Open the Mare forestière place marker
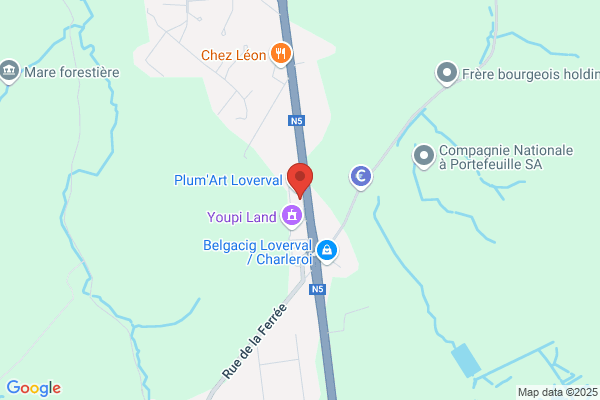The height and width of the screenshot is (400, 600). click(9, 71)
